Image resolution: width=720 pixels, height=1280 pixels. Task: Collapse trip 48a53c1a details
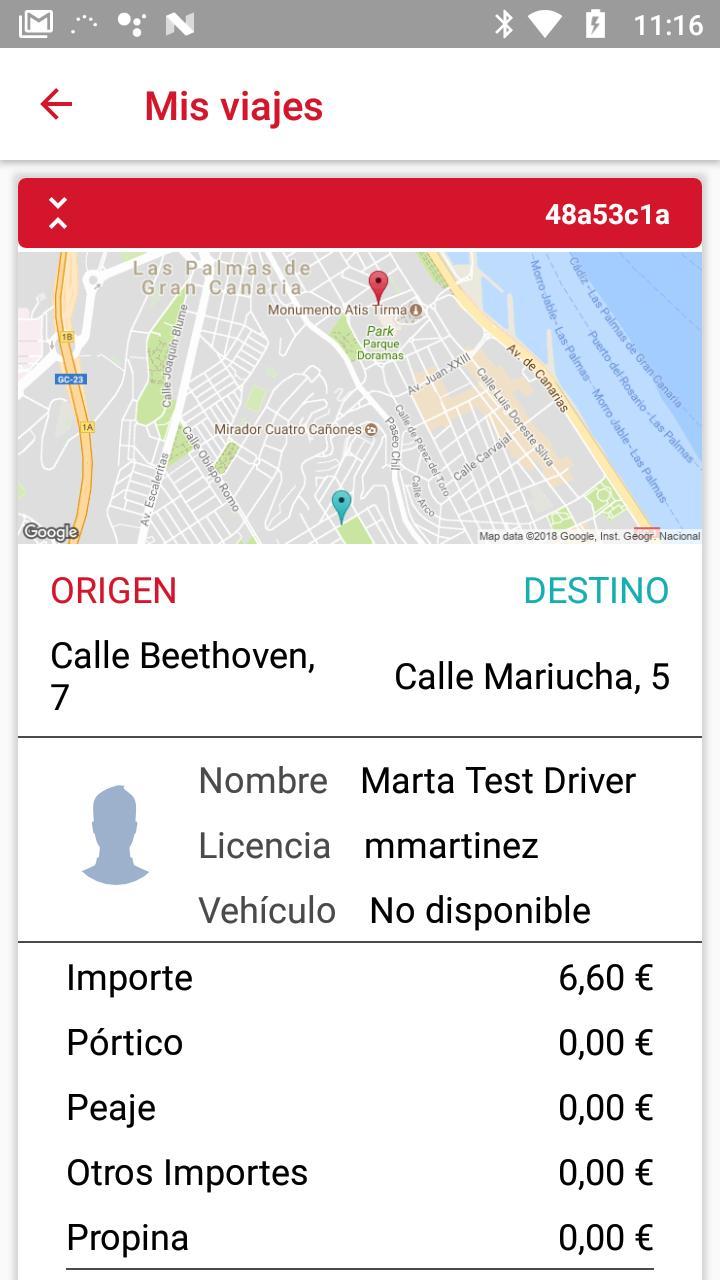pyautogui.click(x=58, y=214)
